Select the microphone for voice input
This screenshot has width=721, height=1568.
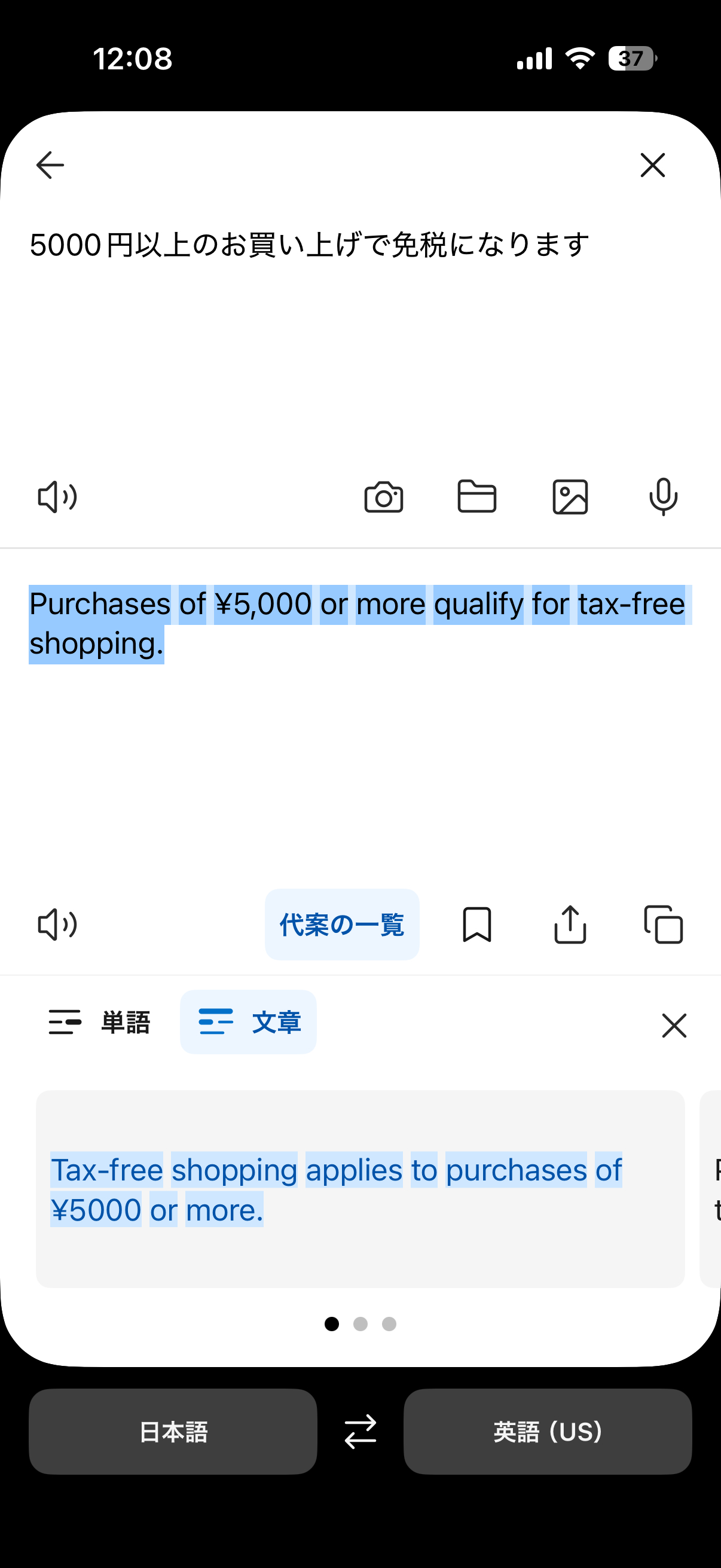click(663, 497)
